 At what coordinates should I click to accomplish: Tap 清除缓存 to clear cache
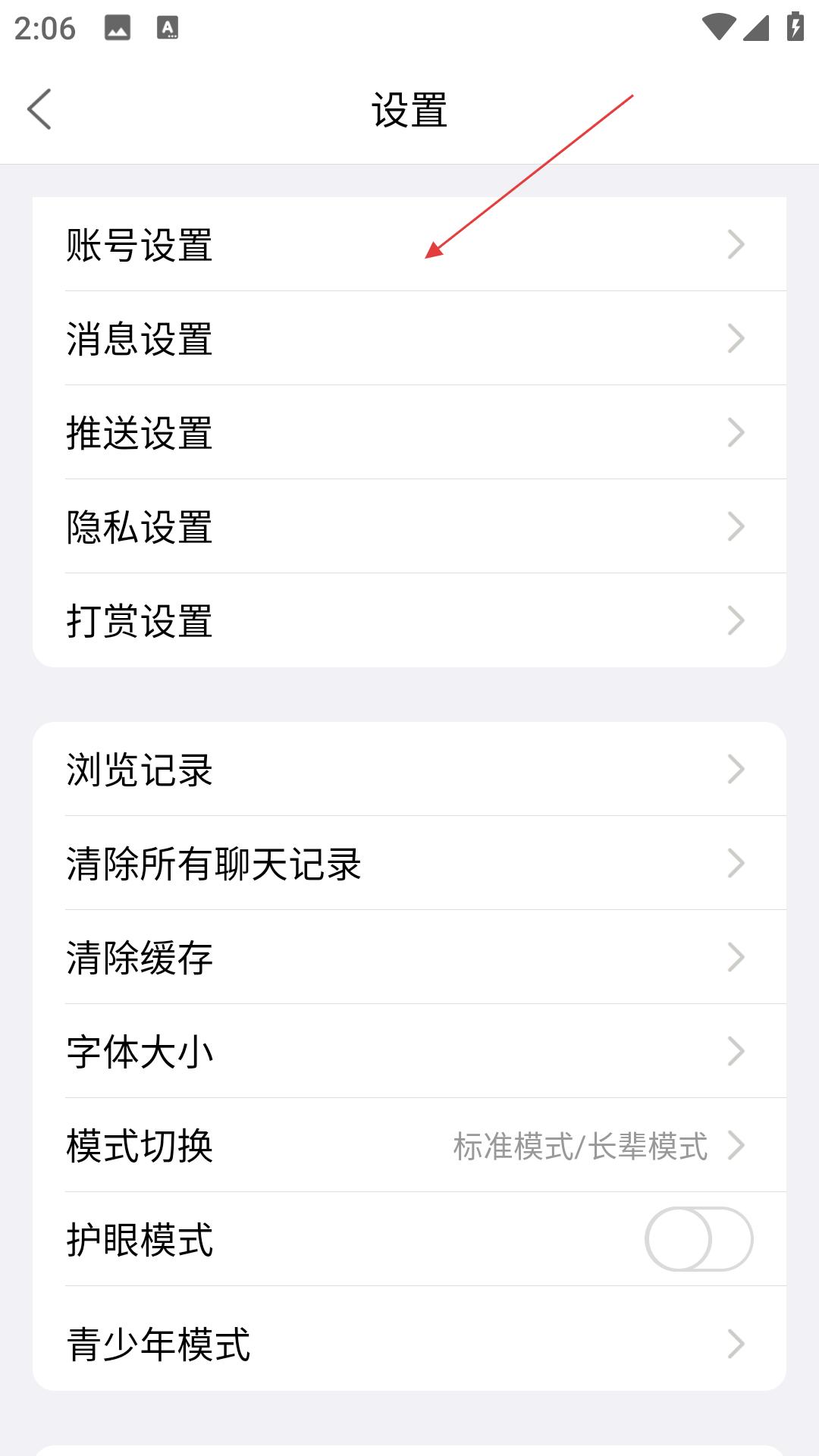click(x=409, y=957)
